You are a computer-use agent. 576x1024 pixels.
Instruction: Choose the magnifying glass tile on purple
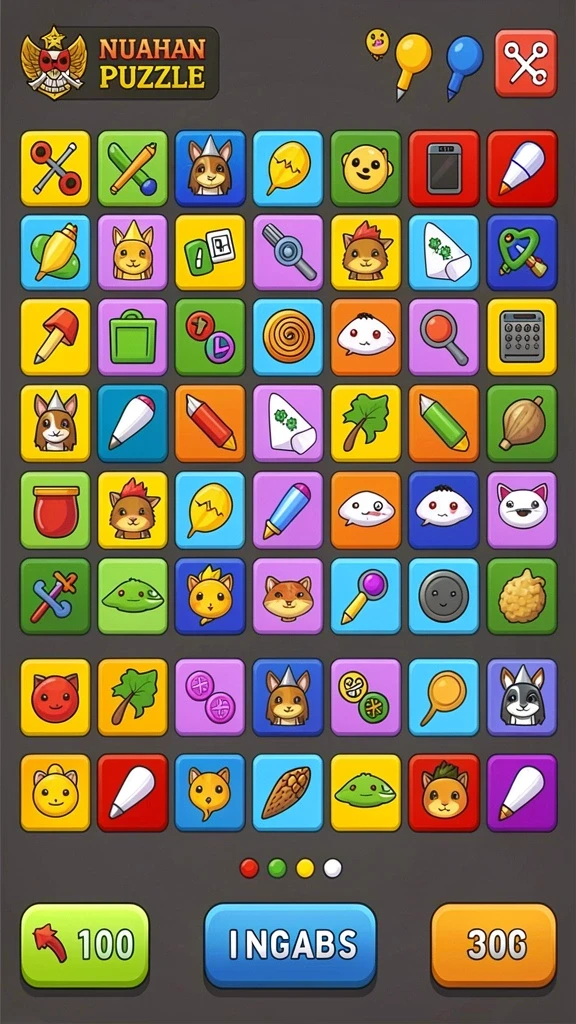444,337
